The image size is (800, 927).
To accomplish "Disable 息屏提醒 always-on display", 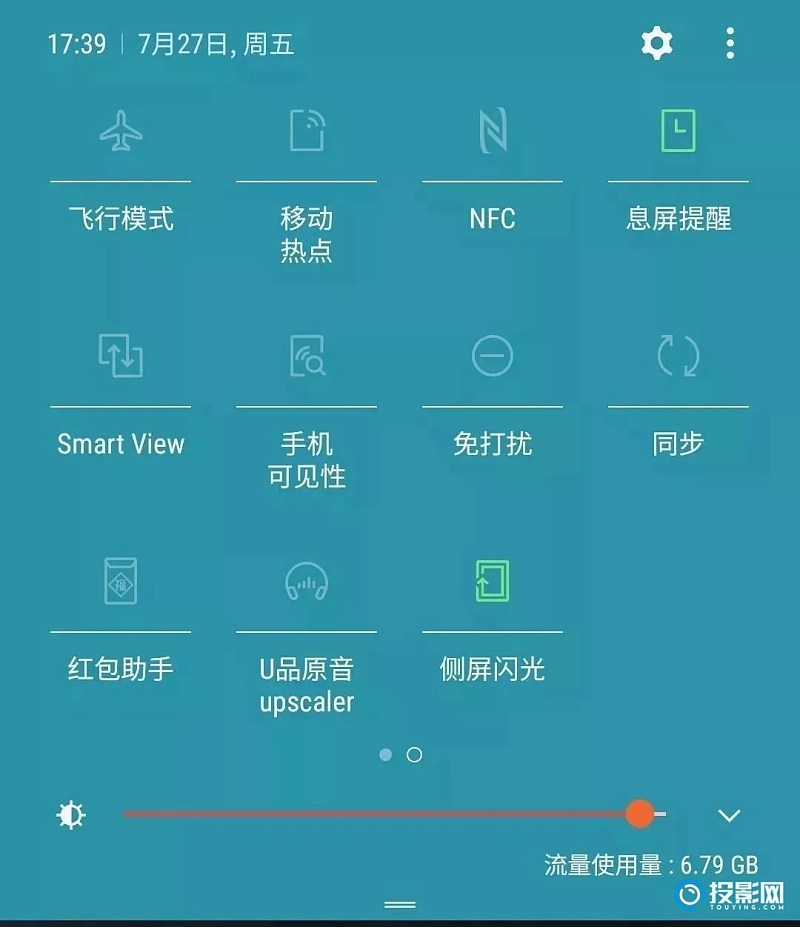I will click(x=678, y=131).
